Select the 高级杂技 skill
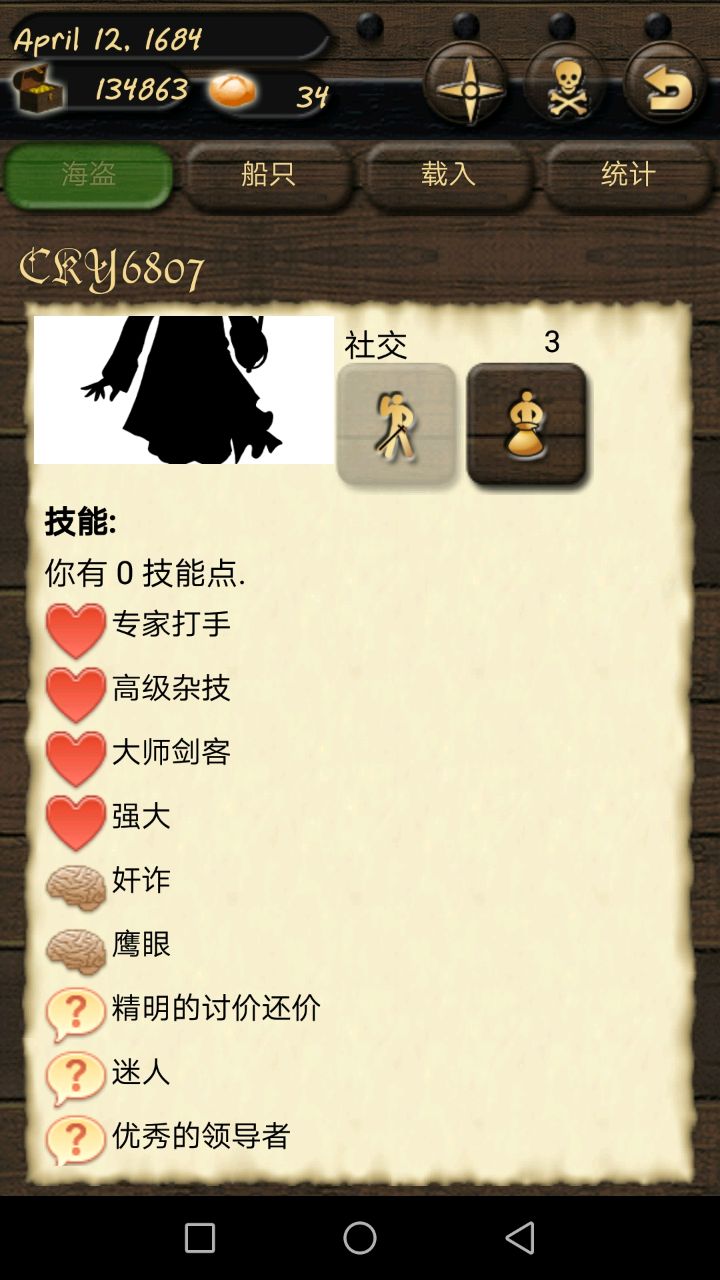Viewport: 720px width, 1280px height. pyautogui.click(x=139, y=693)
